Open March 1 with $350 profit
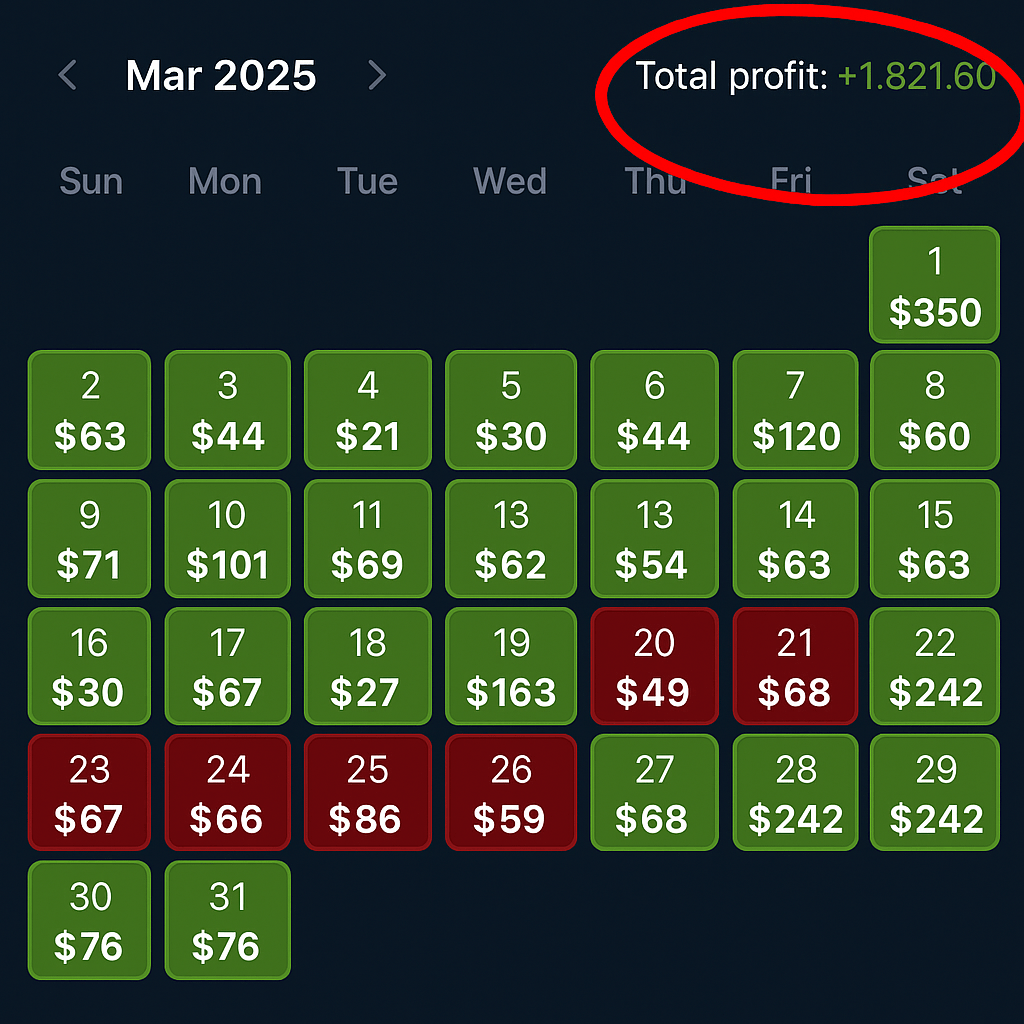1024x1024 pixels. [x=934, y=286]
